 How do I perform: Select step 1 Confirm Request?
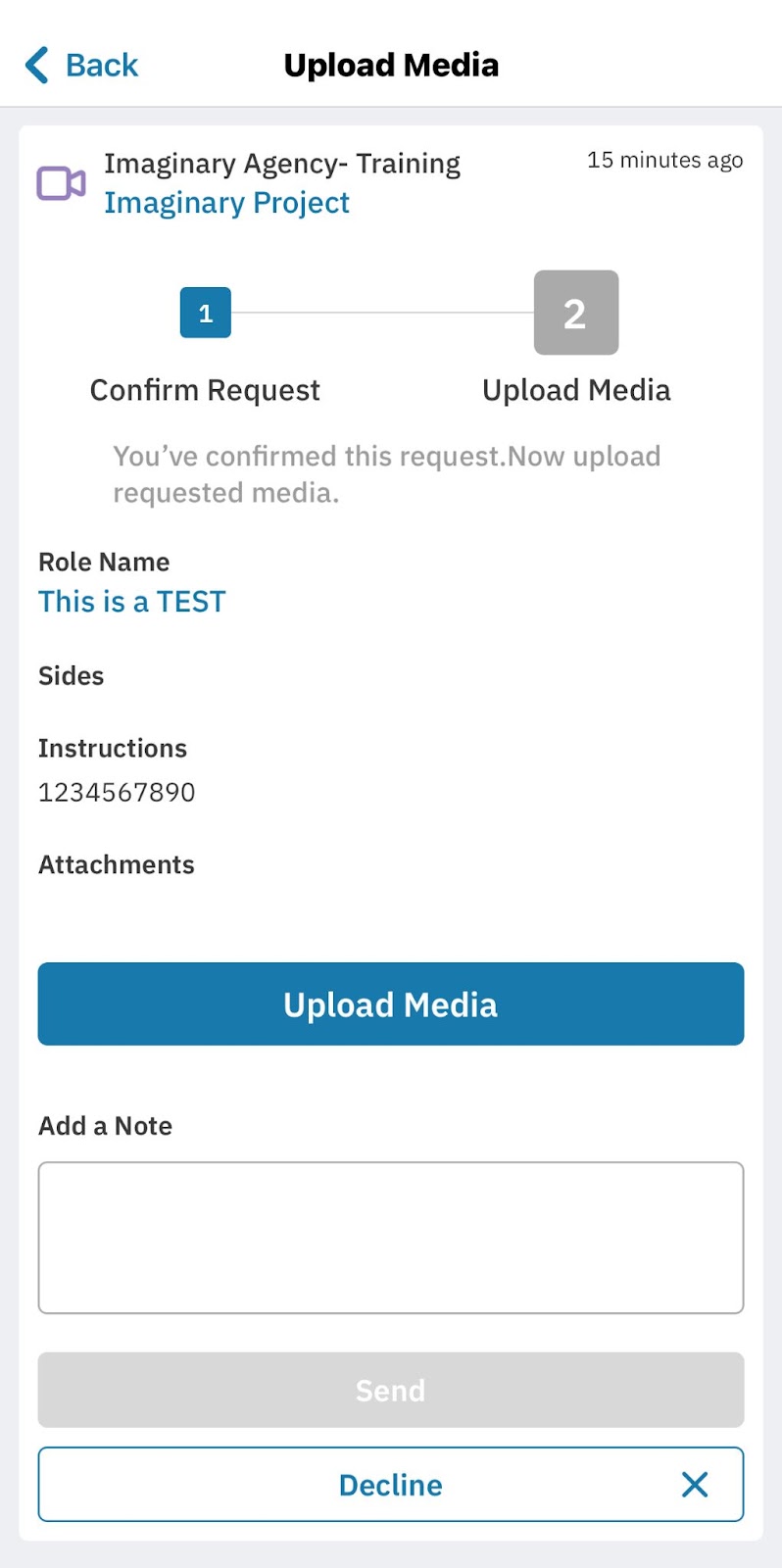tap(206, 314)
